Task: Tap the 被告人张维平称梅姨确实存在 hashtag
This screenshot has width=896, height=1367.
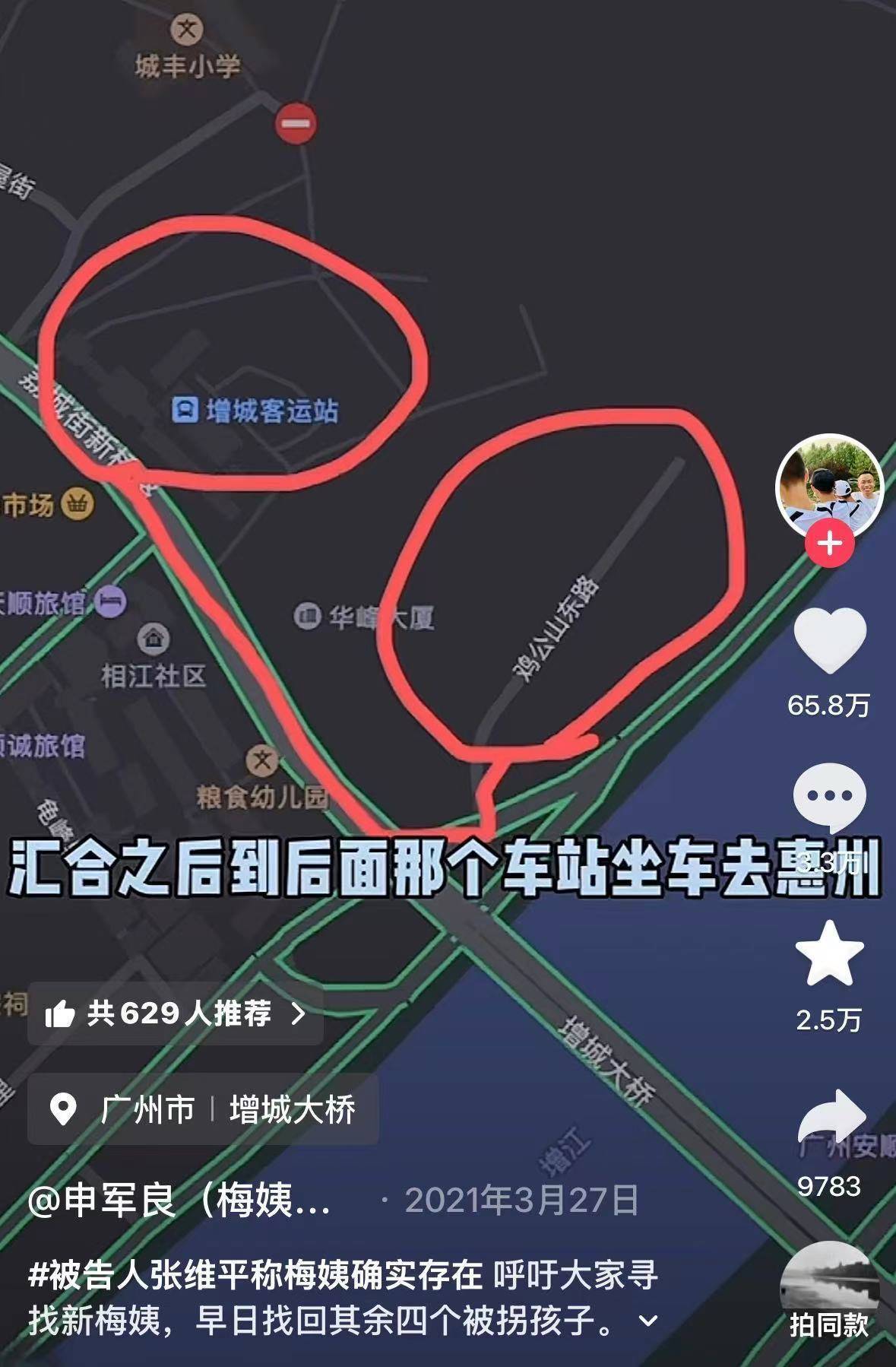Action: (255, 1275)
